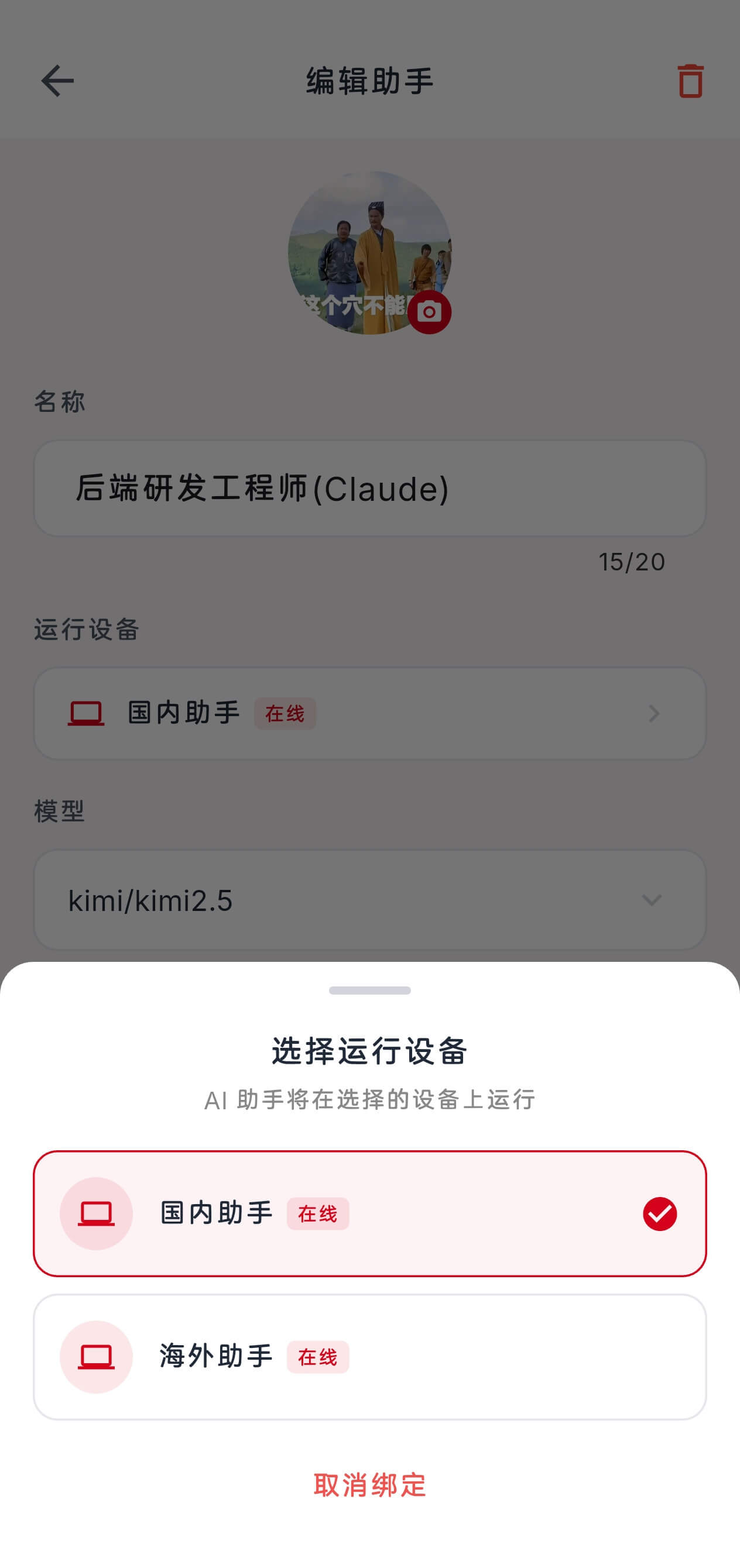Screen dimensions: 740x1568
Task: Select 国内助手 as the running device
Action: (x=371, y=1212)
